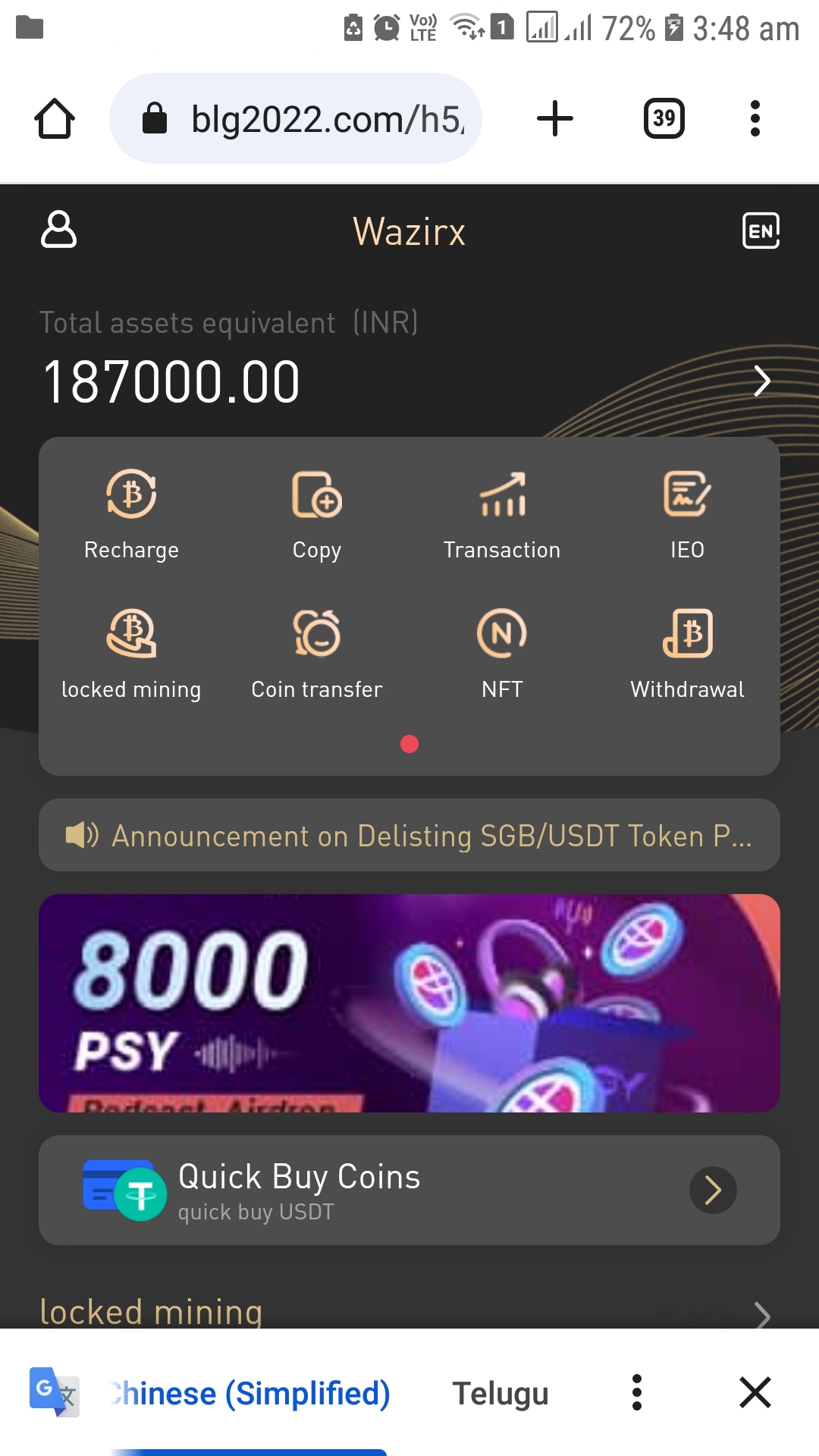Open total assets details arrow
Image resolution: width=819 pixels, height=1456 pixels.
point(761,381)
